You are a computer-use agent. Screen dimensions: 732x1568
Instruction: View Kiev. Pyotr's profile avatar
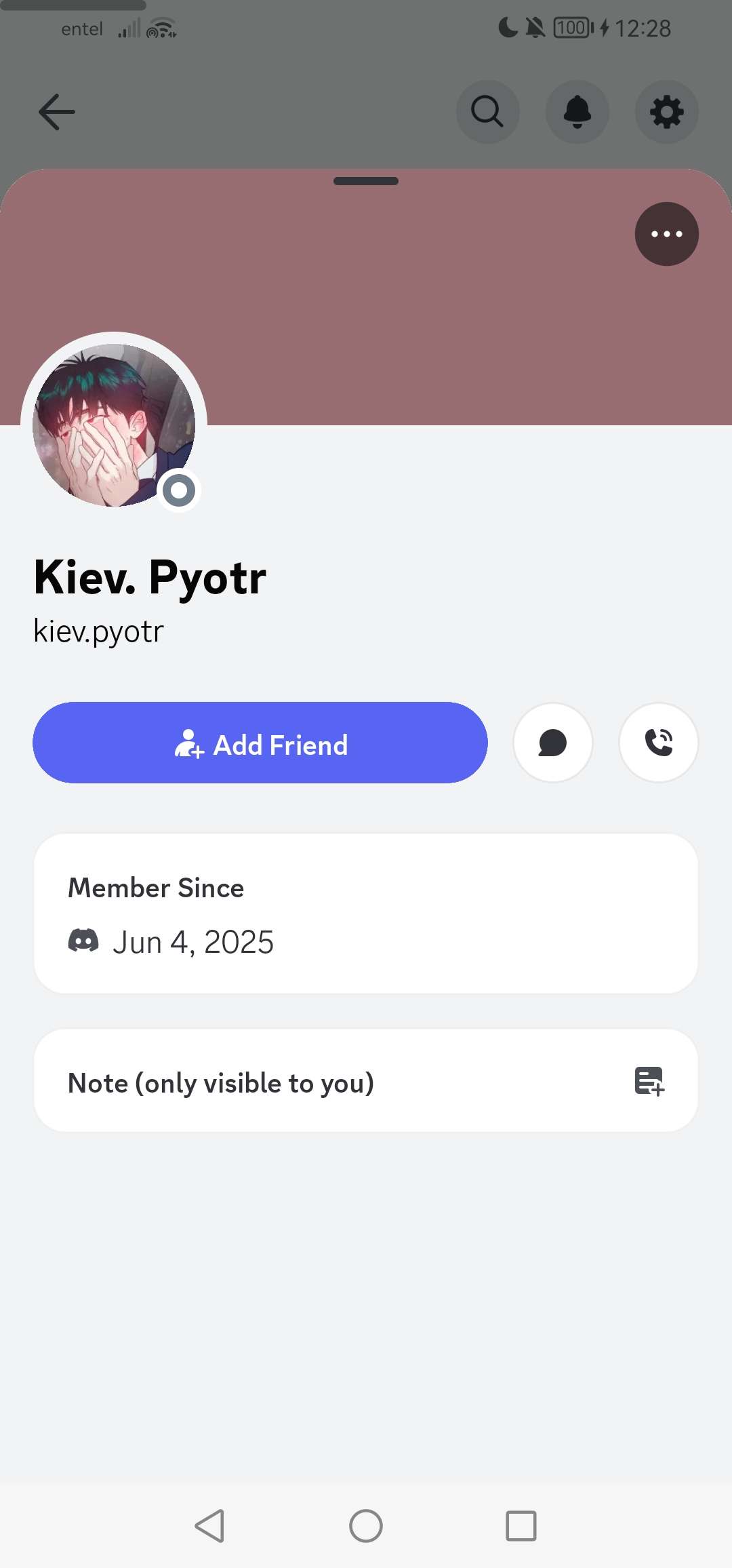[114, 425]
